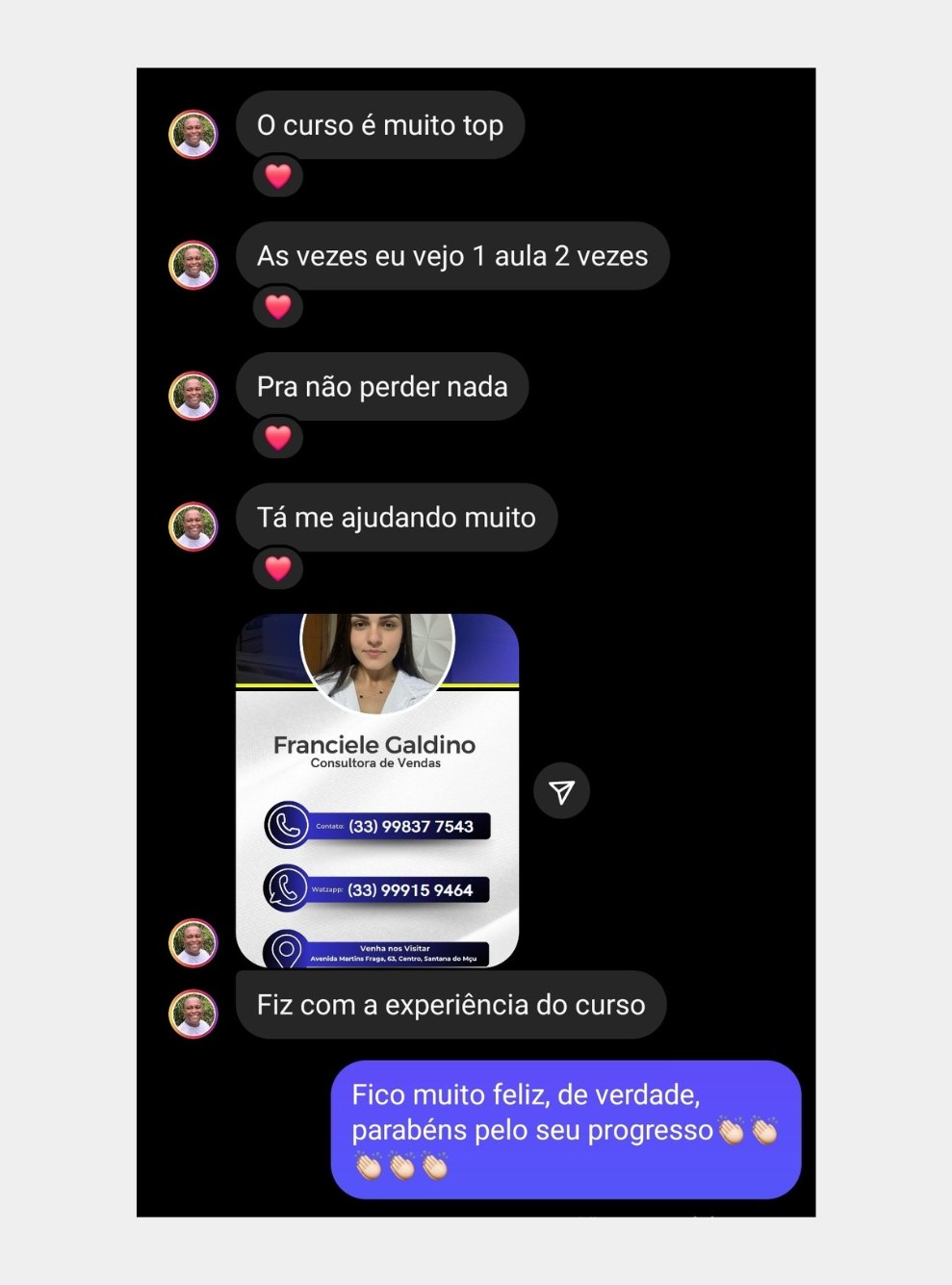Click the WhatsApp icon on the business card
This screenshot has height=1285, width=952.
click(286, 888)
